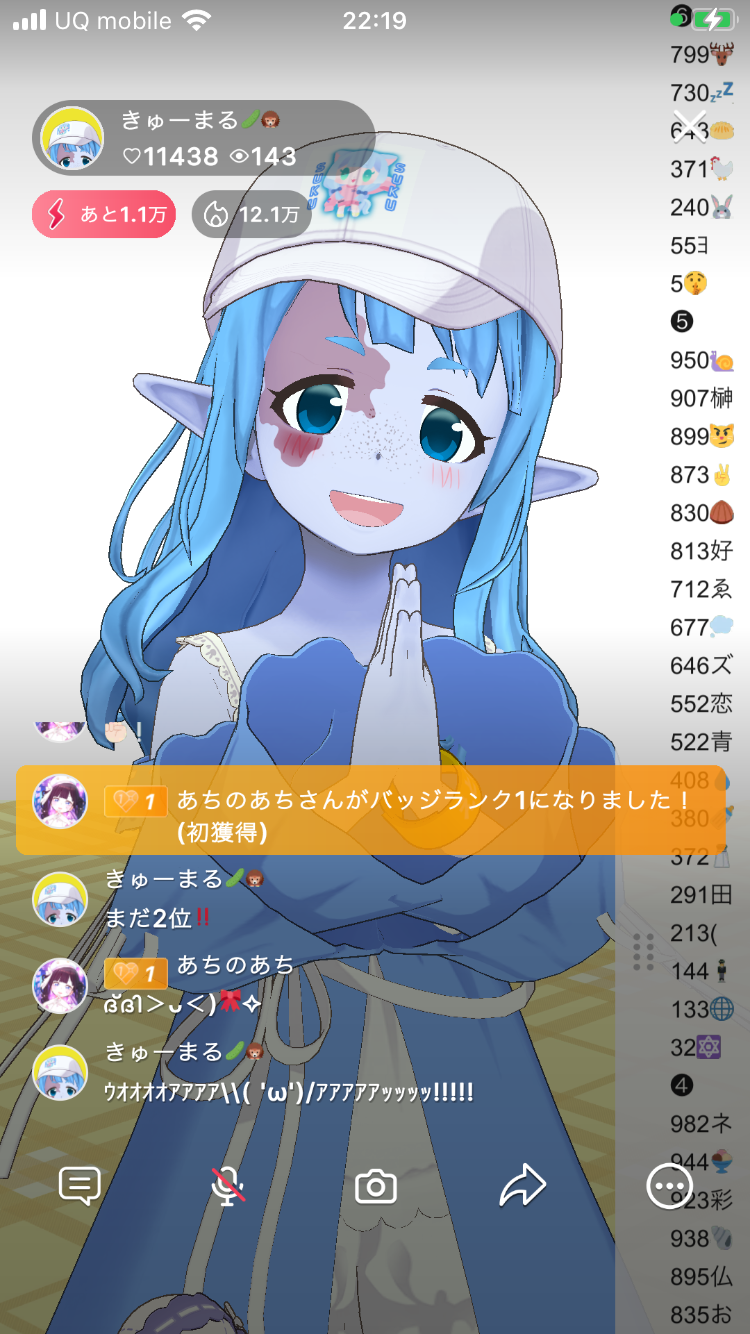Close the live stream with X

click(x=690, y=128)
